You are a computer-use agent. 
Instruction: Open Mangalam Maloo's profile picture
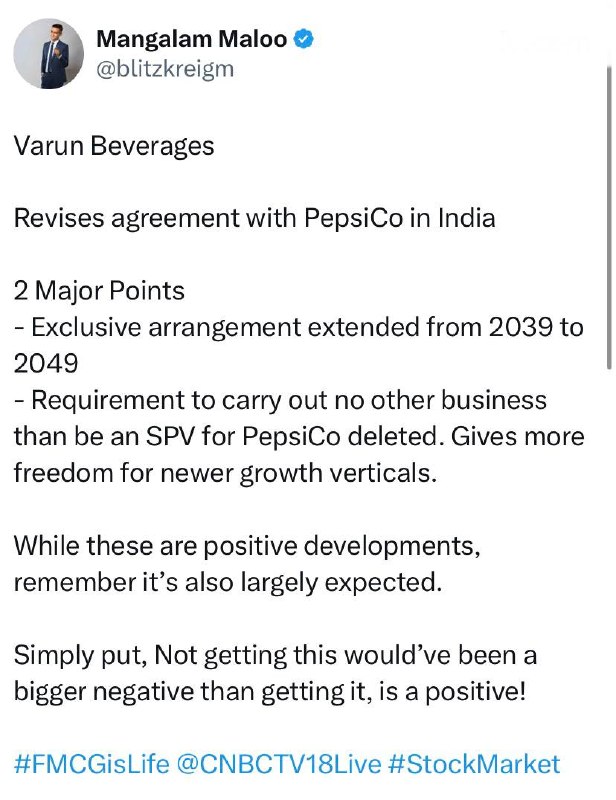pos(48,54)
